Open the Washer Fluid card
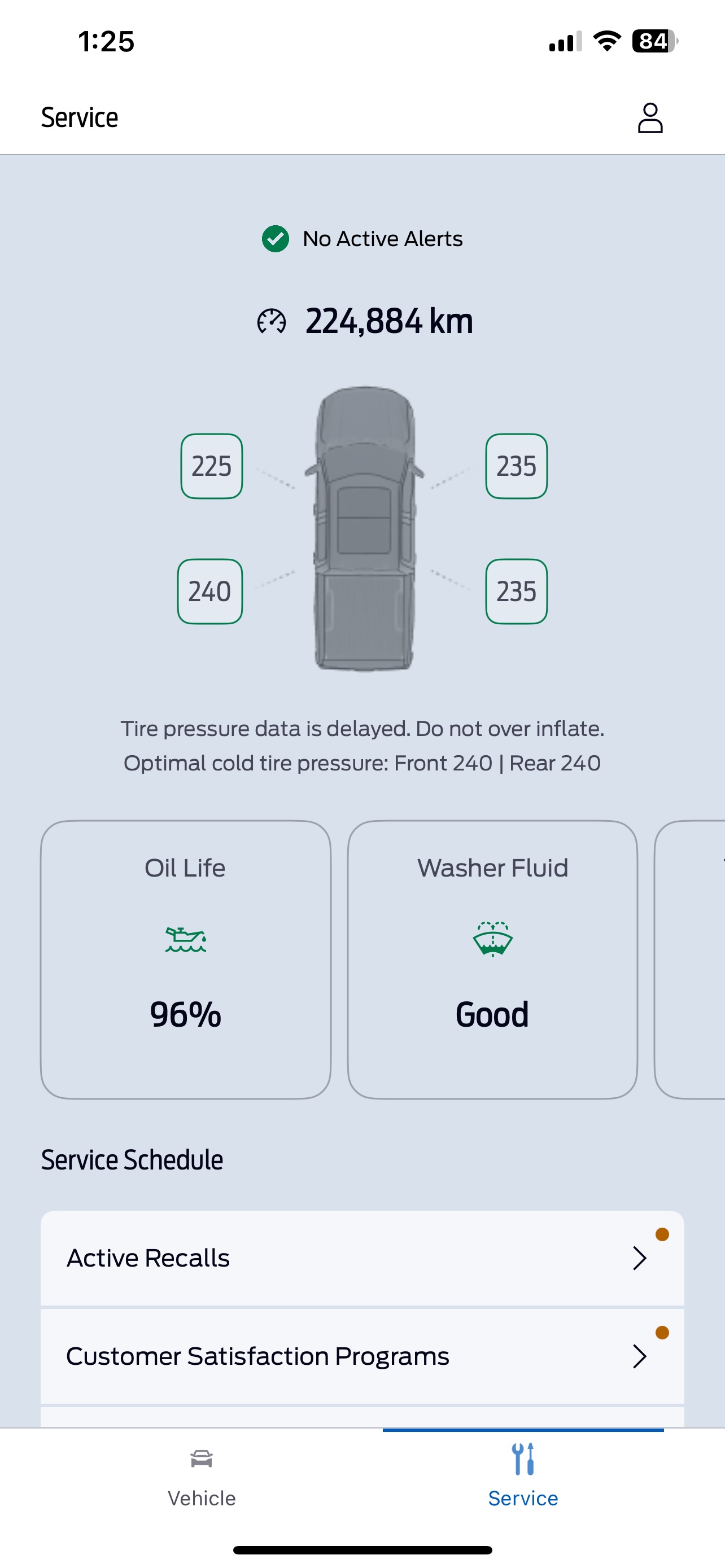 pyautogui.click(x=492, y=960)
